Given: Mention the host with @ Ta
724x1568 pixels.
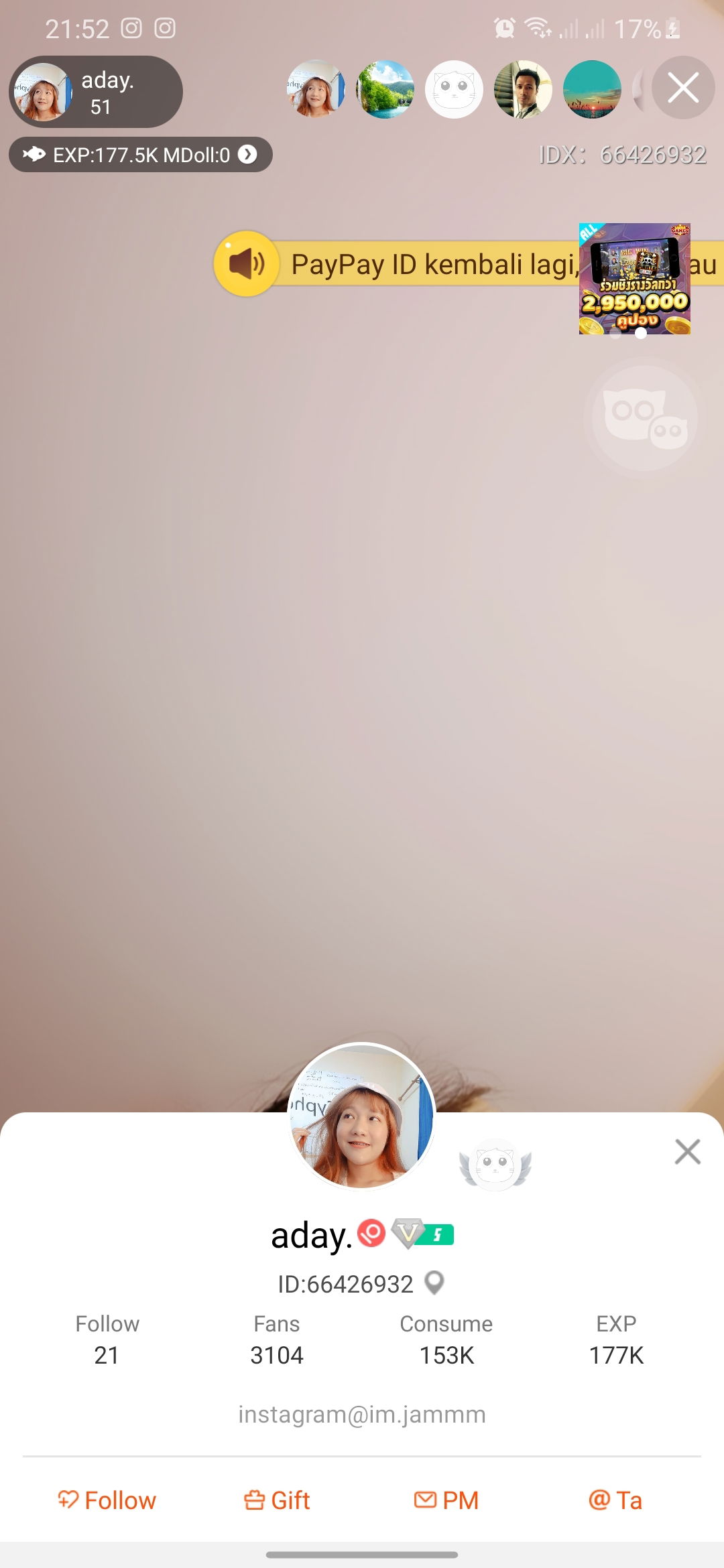Looking at the screenshot, I should 615,1500.
